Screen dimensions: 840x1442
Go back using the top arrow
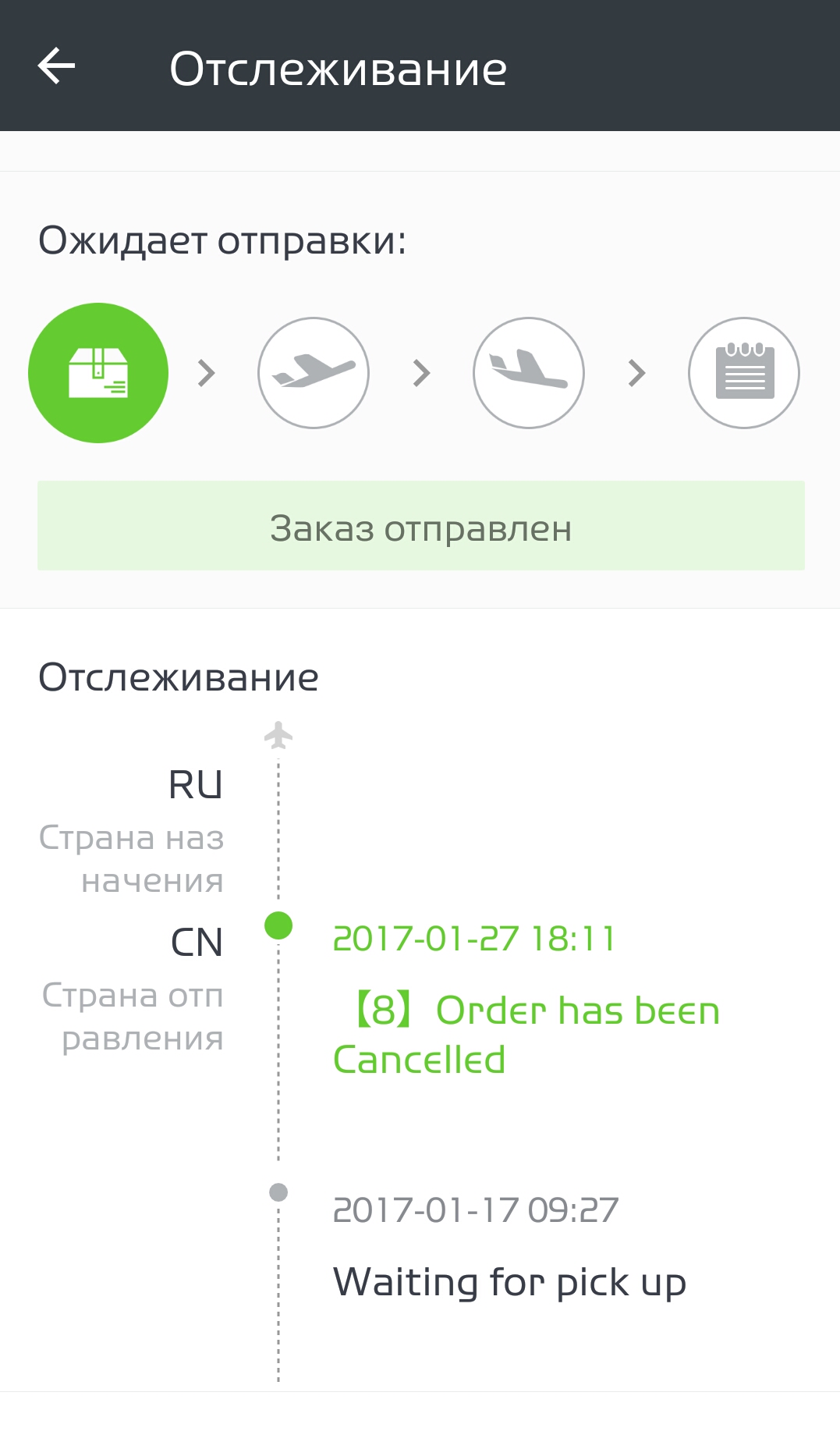57,66
